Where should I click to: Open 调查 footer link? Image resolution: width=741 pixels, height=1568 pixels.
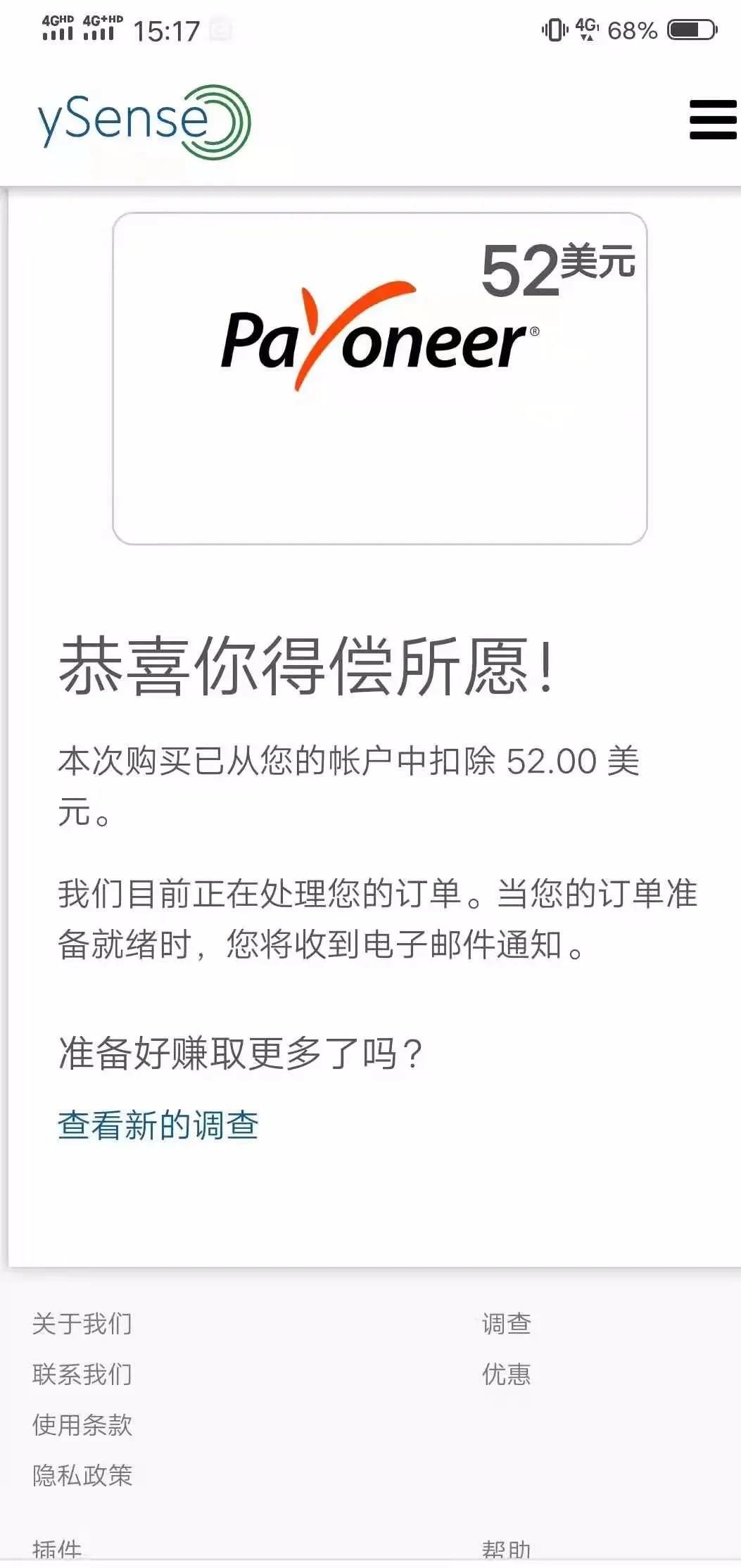506,1324
